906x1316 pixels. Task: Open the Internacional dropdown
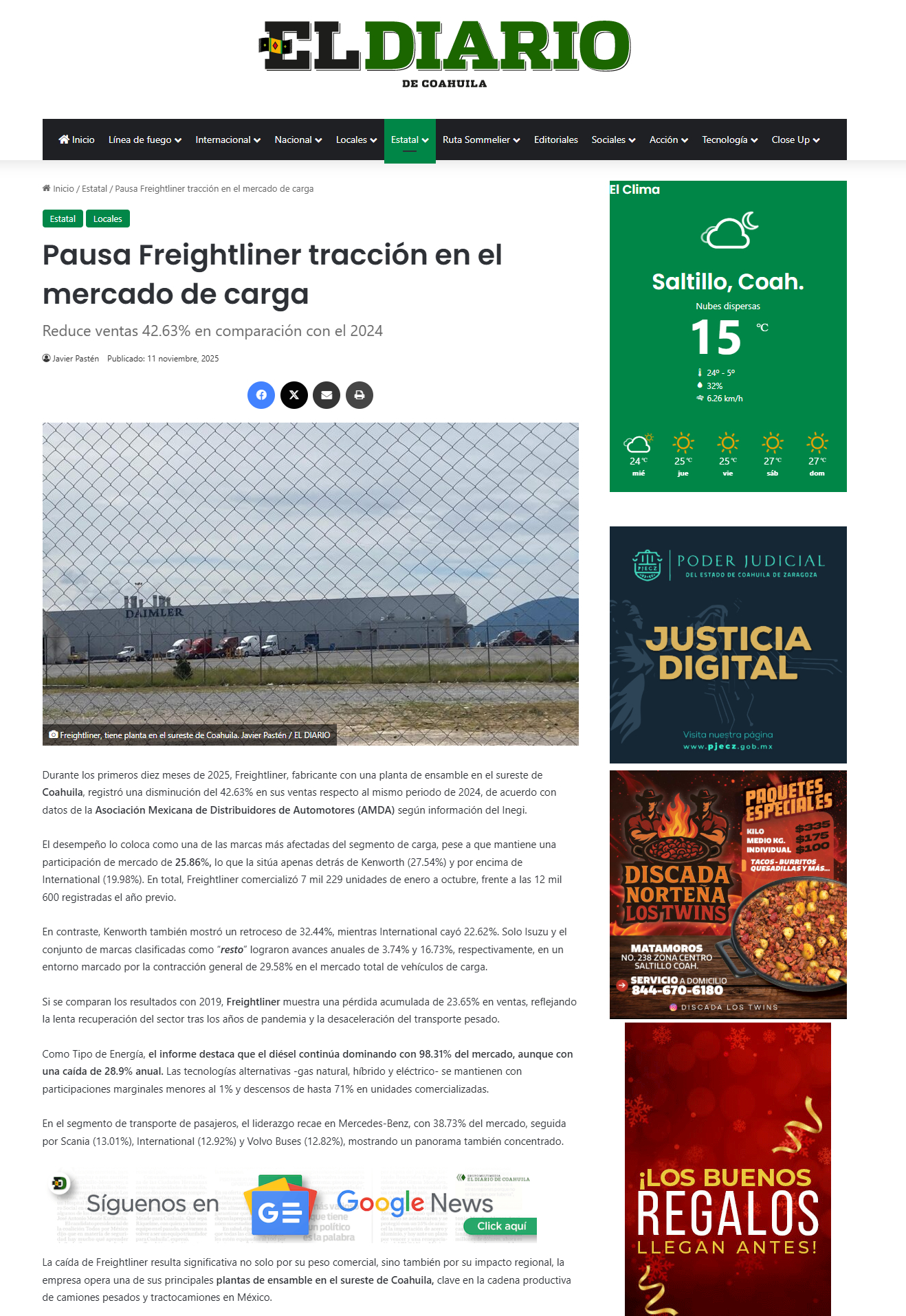pyautogui.click(x=228, y=140)
